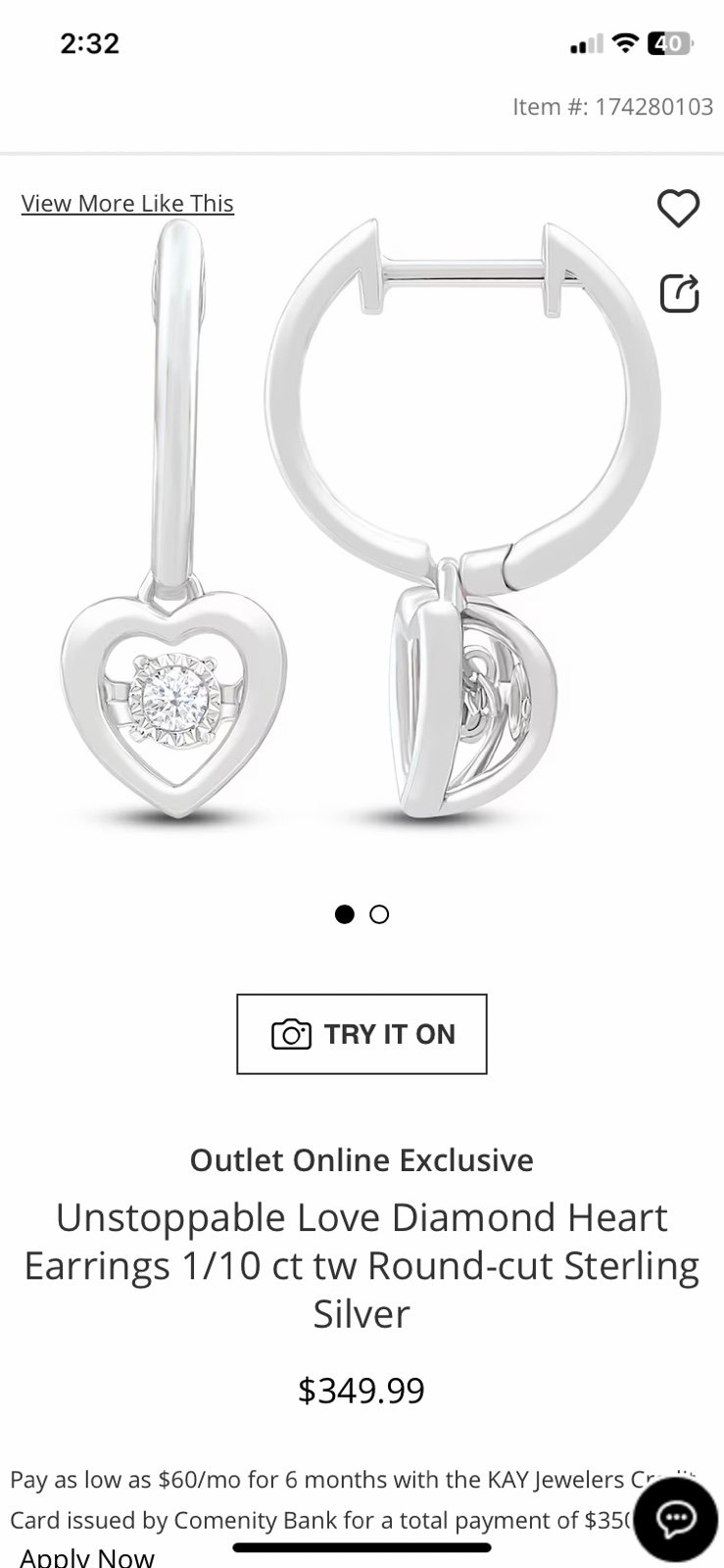Screen dimensions: 724x1568
Task: Tap the TRY IT ON button
Action: coord(362,1034)
